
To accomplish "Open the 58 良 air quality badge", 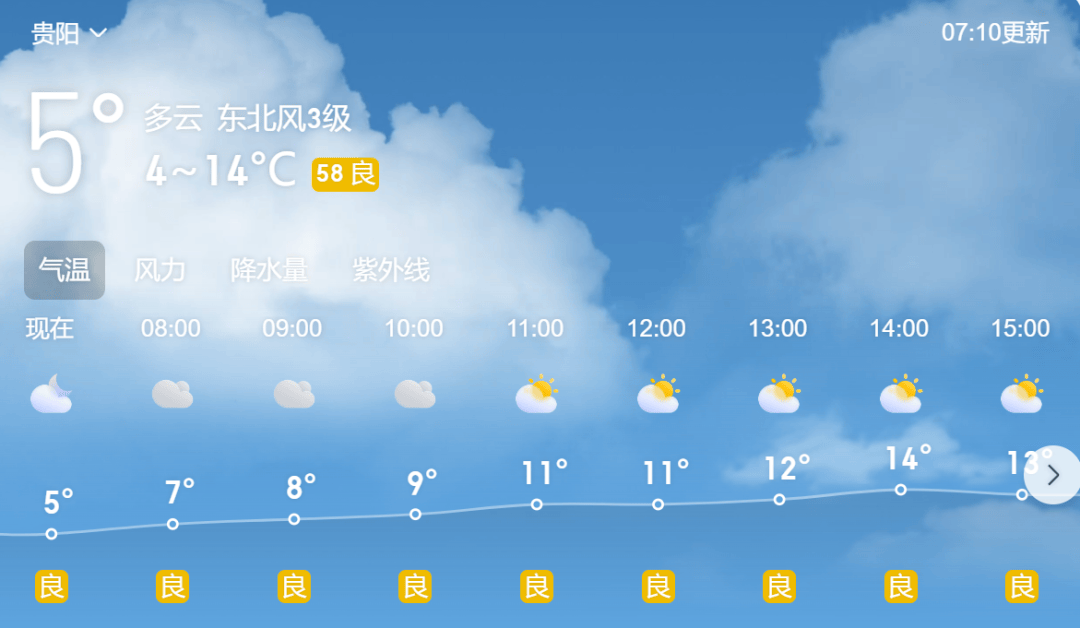I will (x=345, y=174).
